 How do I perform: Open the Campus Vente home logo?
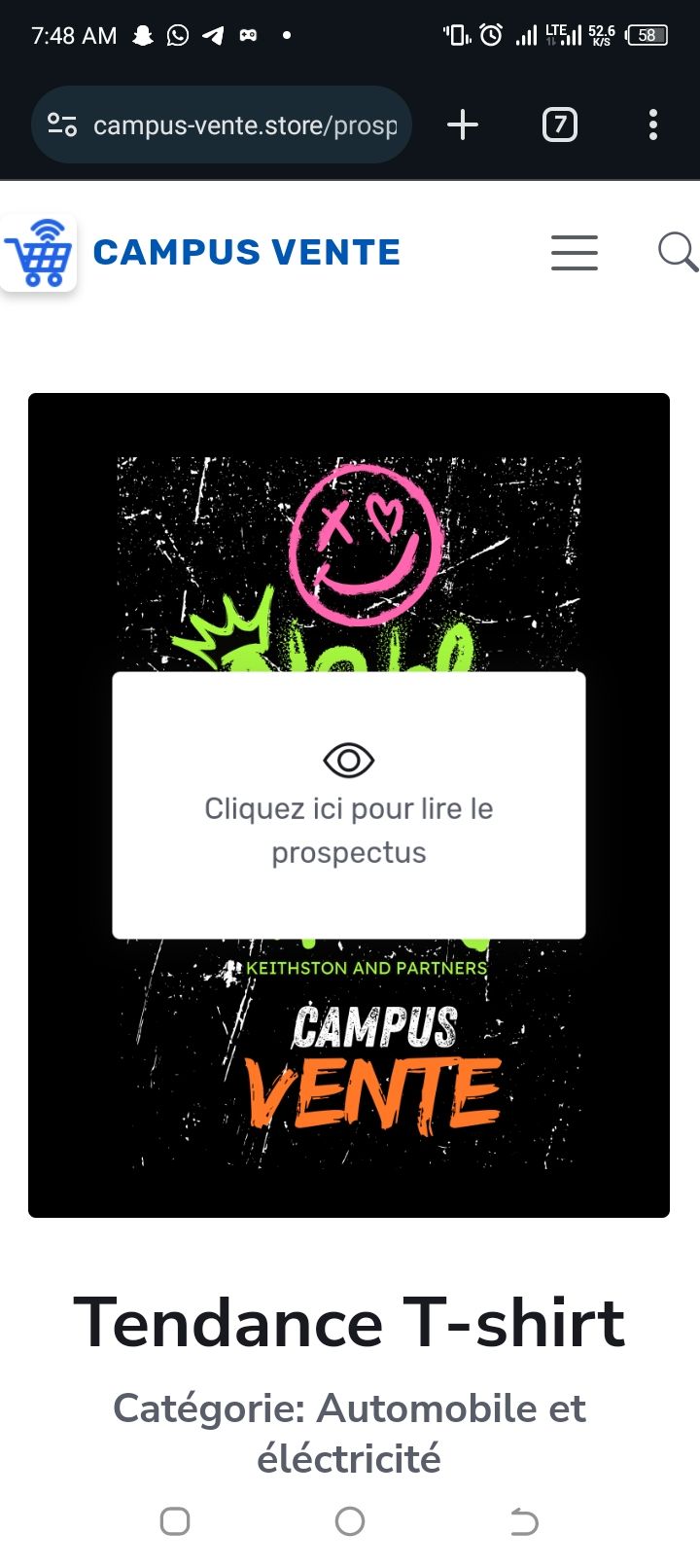[201, 253]
